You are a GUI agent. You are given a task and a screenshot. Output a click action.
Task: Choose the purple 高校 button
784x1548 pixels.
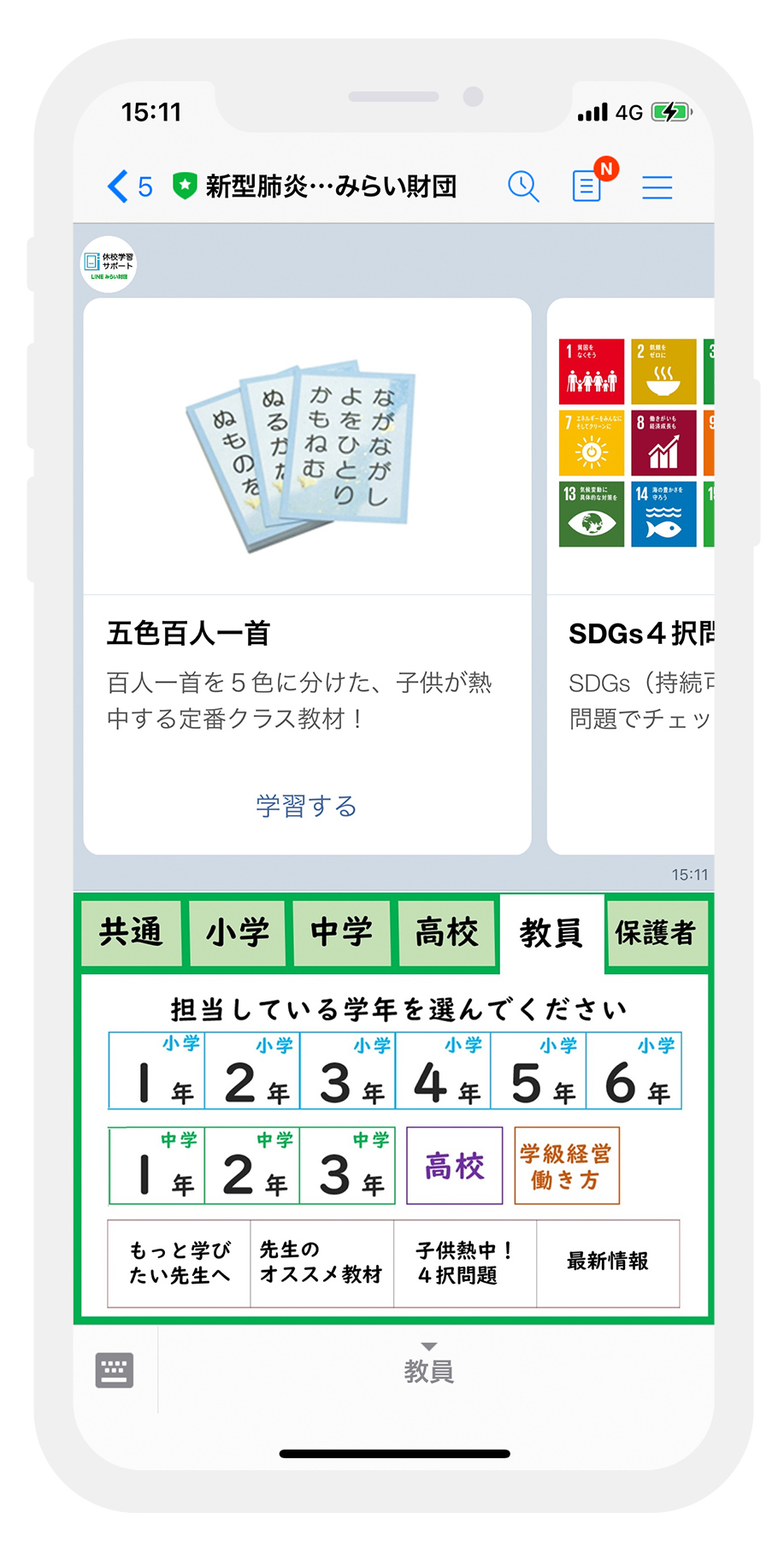coord(454,1166)
